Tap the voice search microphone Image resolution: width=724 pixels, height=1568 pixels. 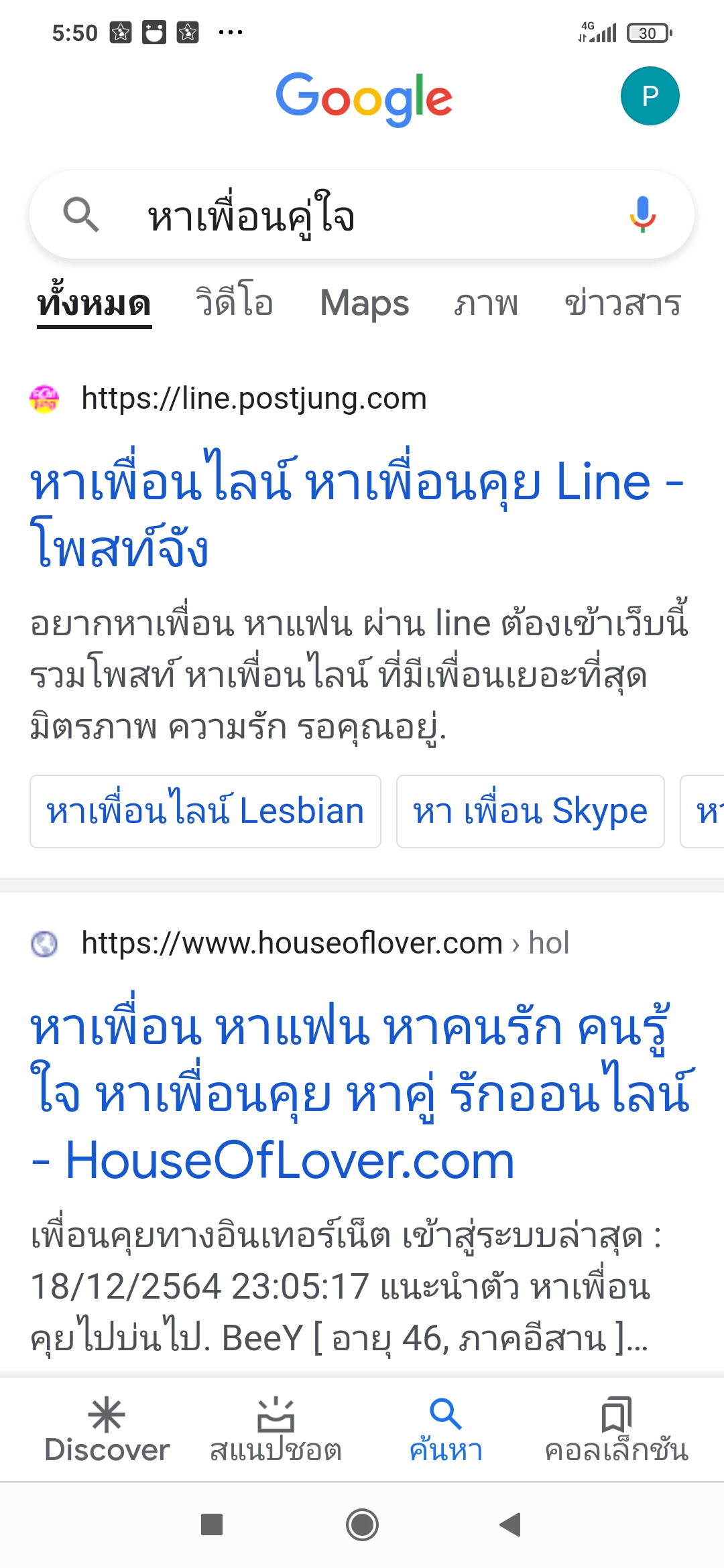tap(642, 214)
